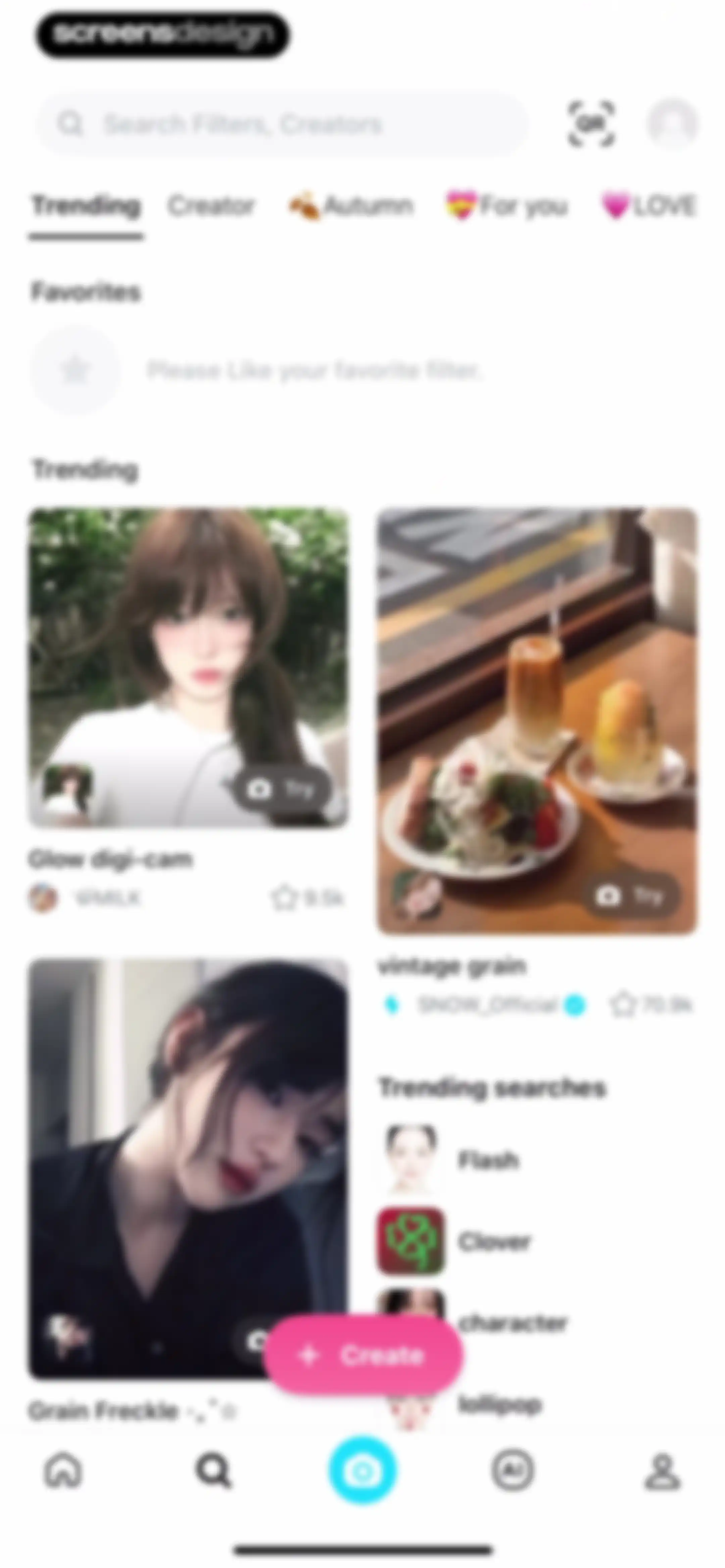Select the For you tab

(506, 206)
